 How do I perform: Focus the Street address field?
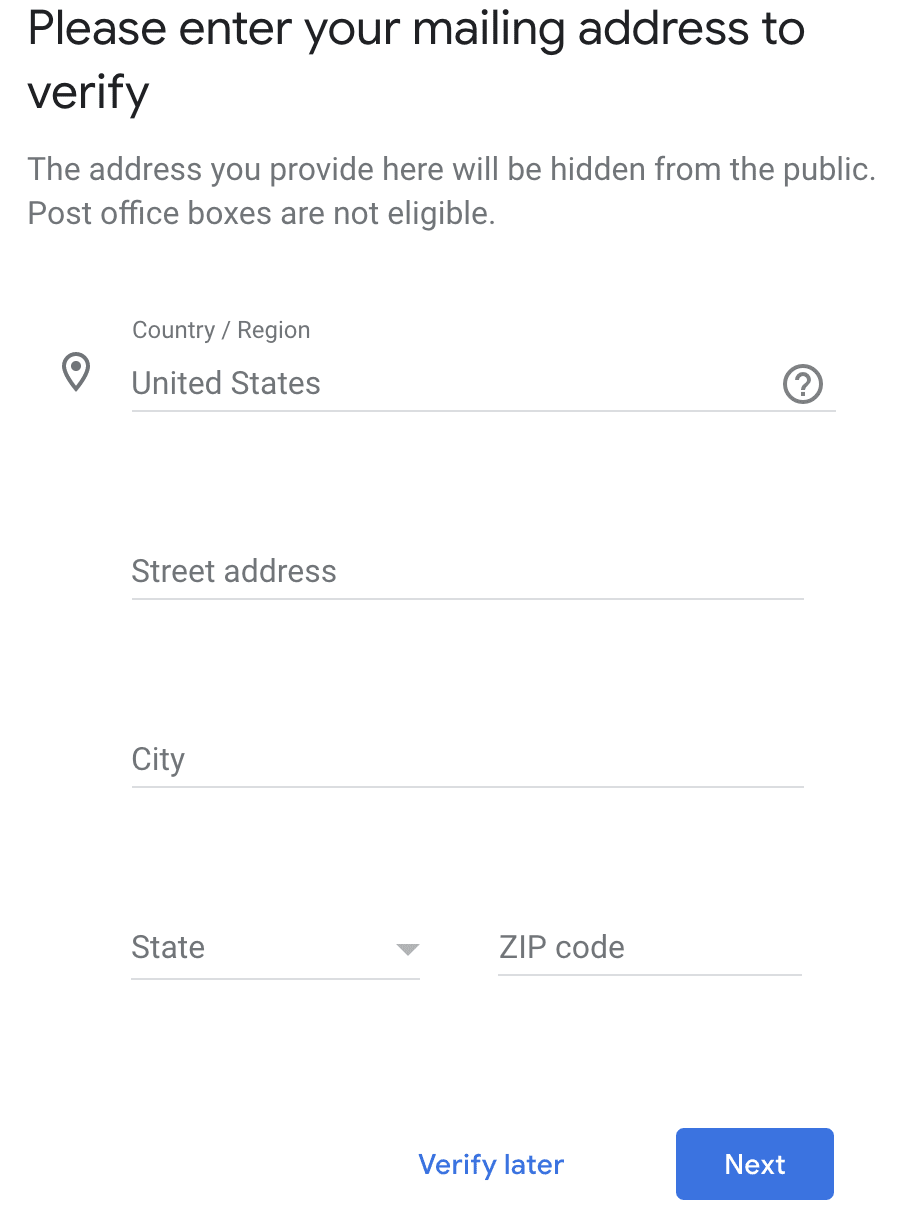[467, 571]
